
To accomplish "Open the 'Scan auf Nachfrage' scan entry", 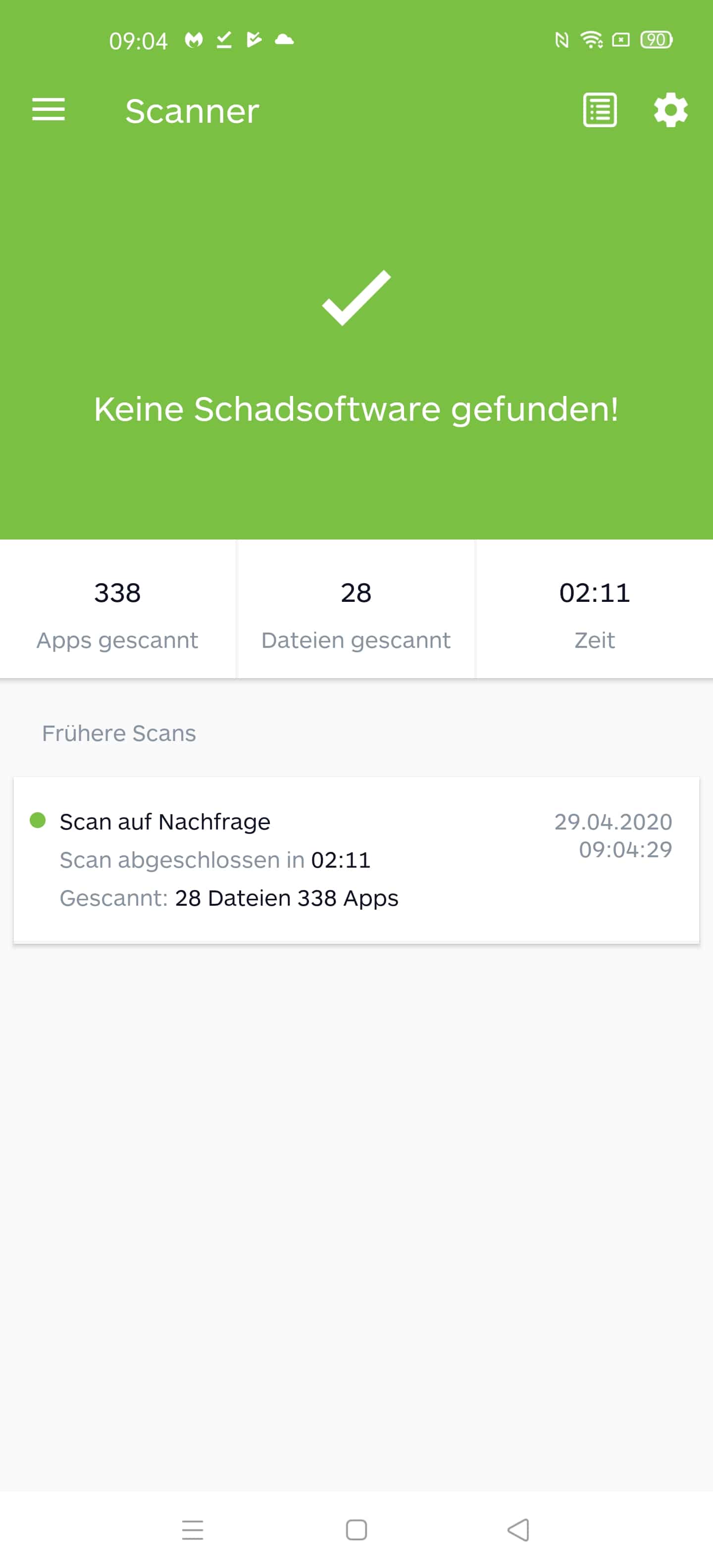I will (x=356, y=860).
